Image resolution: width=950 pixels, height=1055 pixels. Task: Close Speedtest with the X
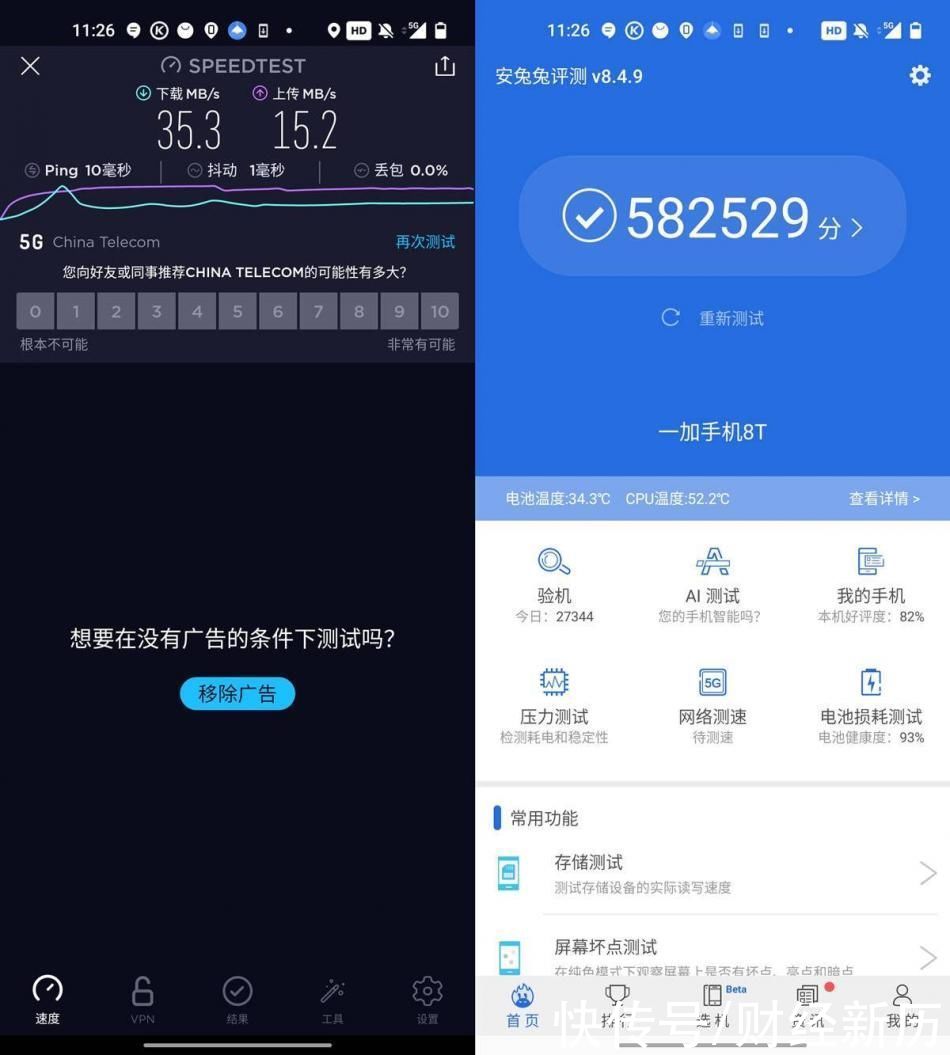tap(30, 66)
